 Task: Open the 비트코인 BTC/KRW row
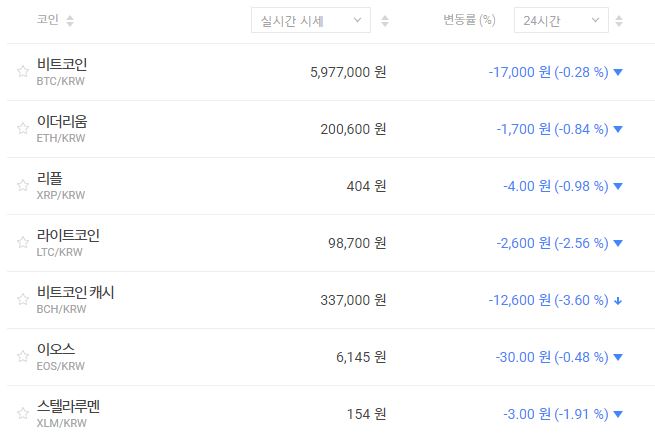click(x=62, y=64)
